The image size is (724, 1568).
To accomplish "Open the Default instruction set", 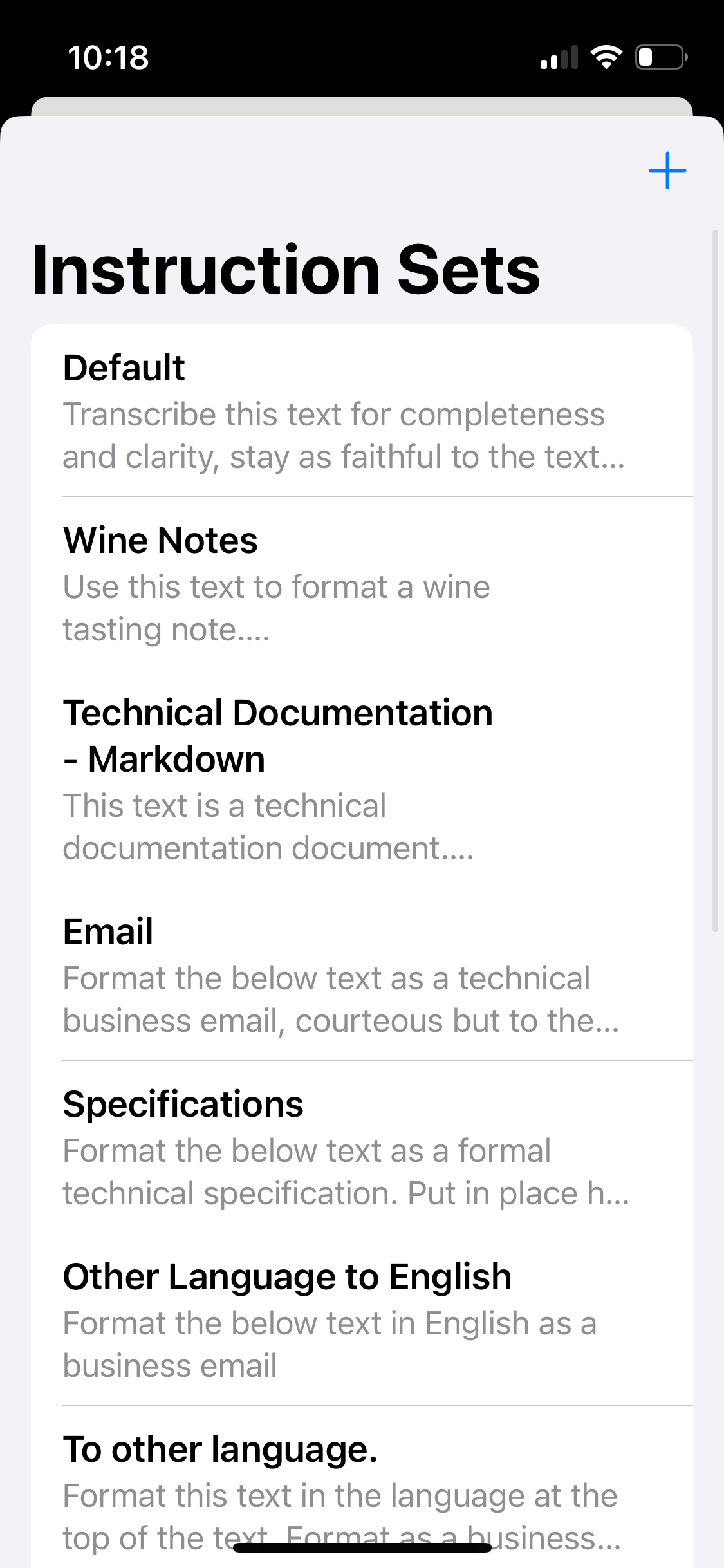I will (x=362, y=411).
